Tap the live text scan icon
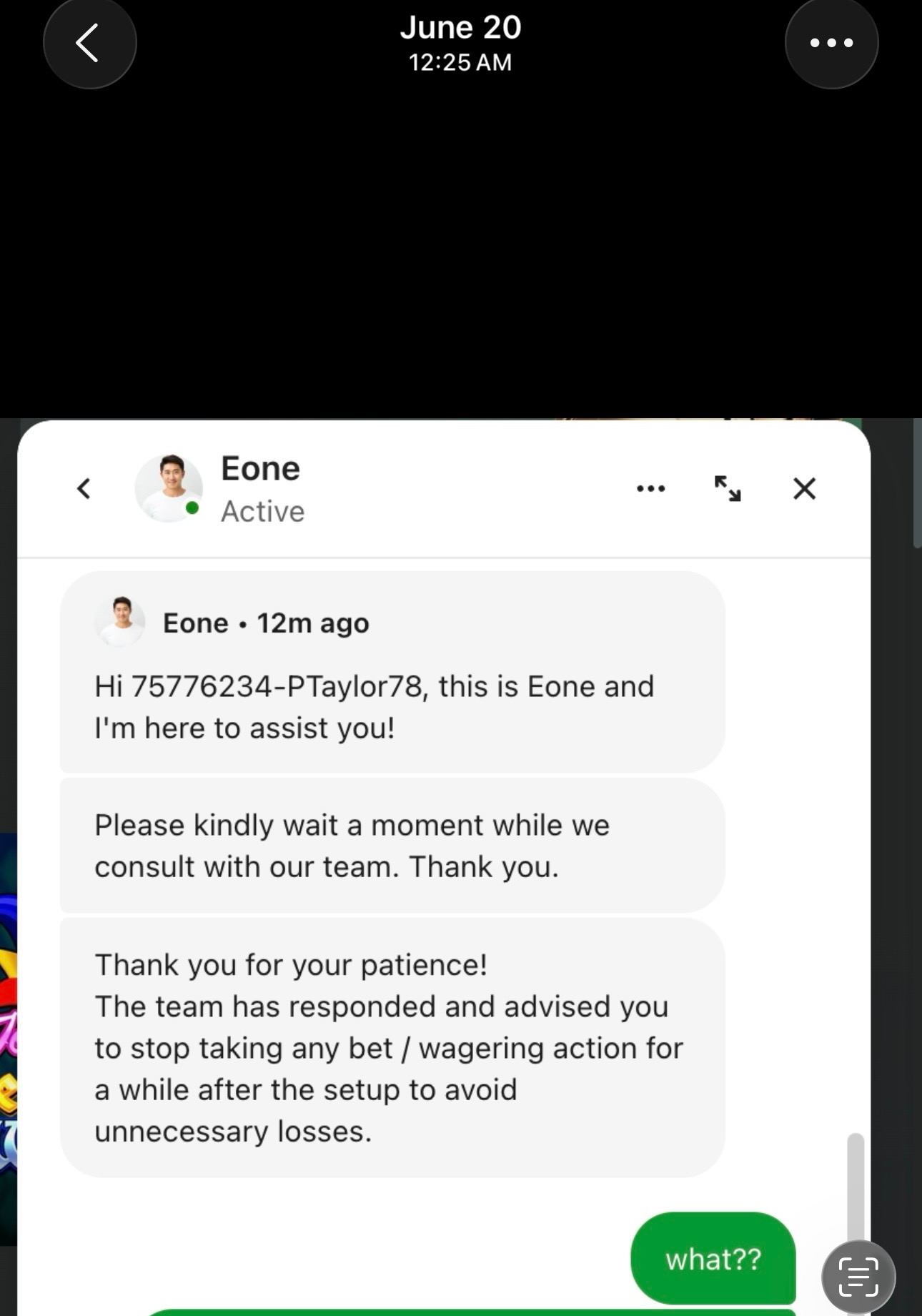 (x=858, y=1277)
